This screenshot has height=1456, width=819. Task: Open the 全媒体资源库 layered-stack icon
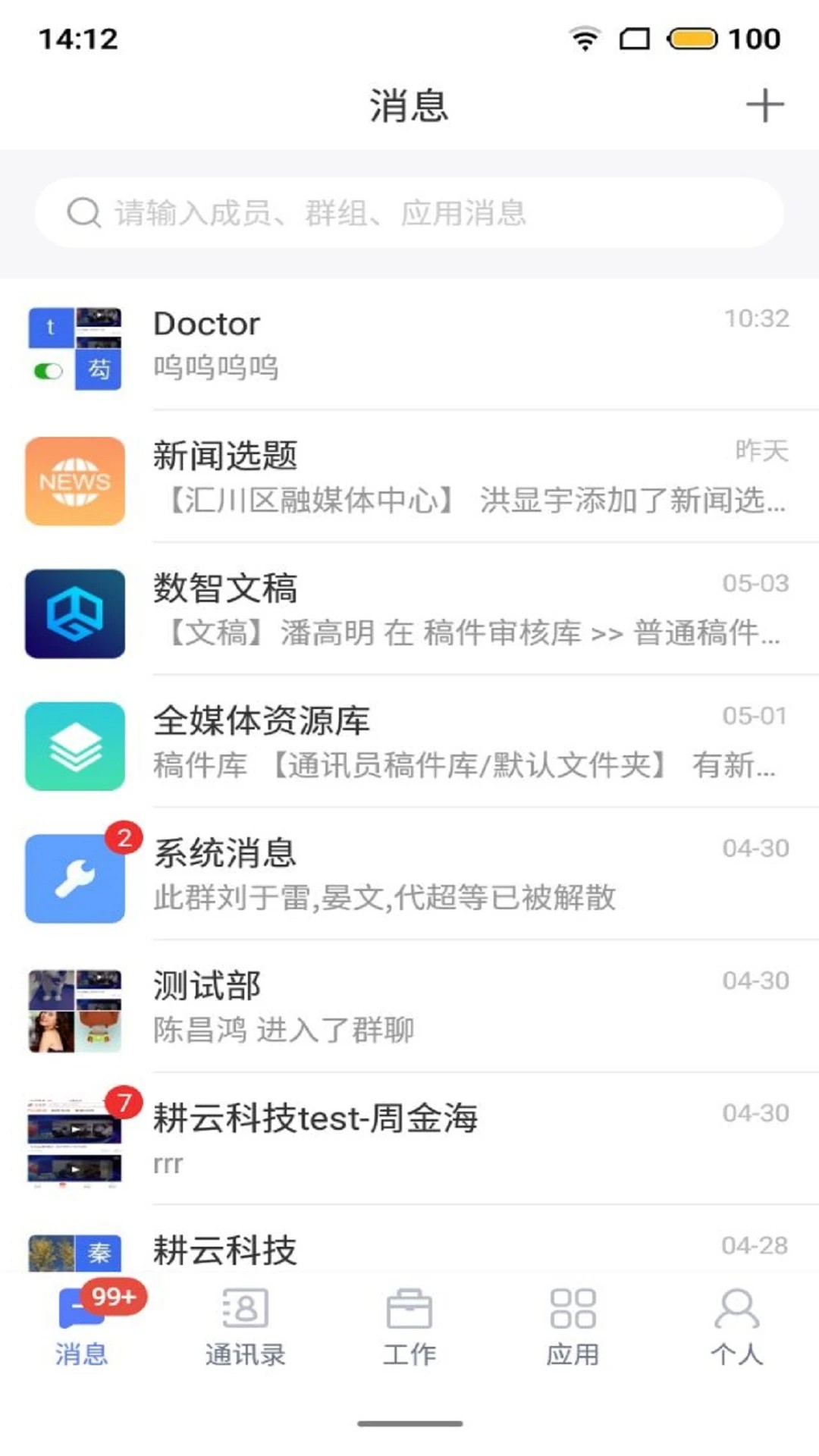point(74,746)
